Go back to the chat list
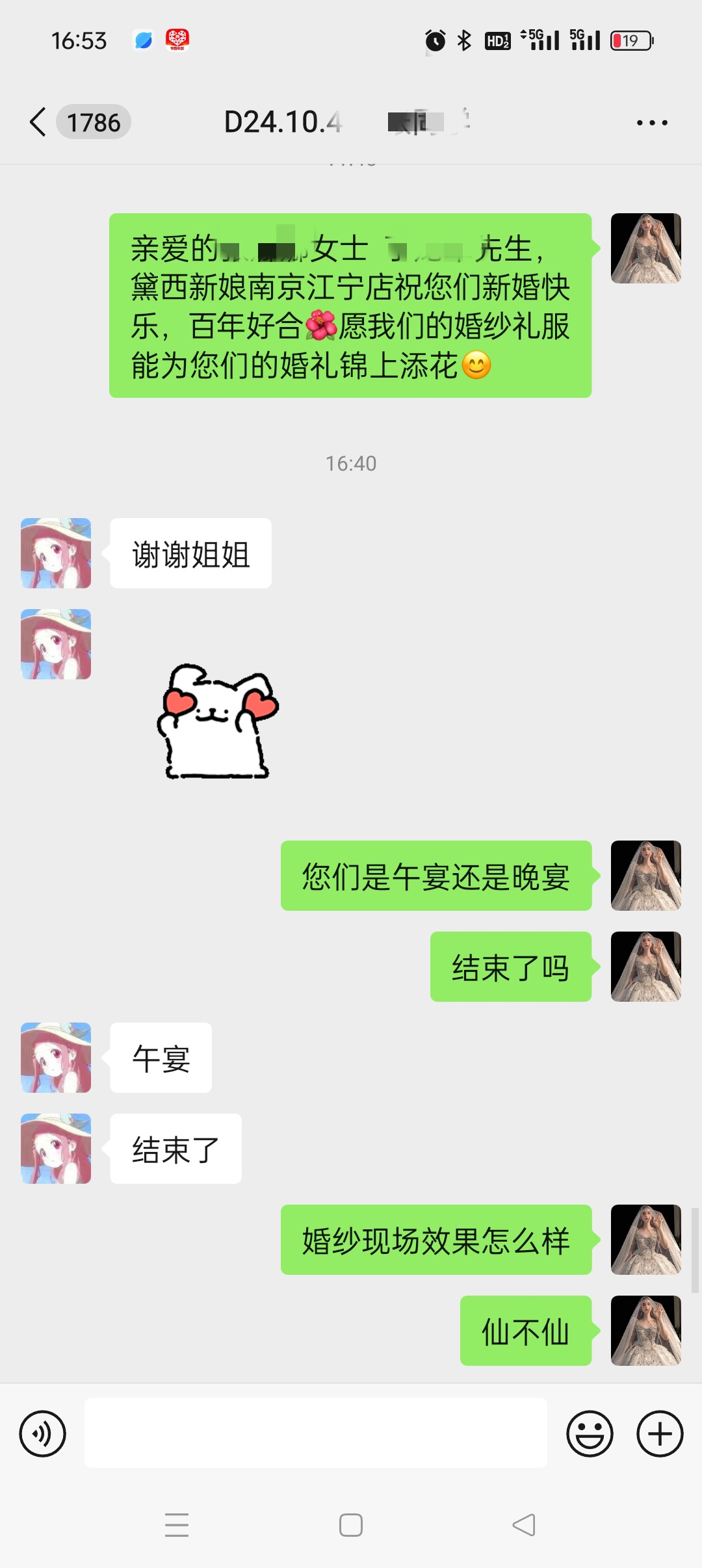The height and width of the screenshot is (1568, 702). pyautogui.click(x=39, y=122)
